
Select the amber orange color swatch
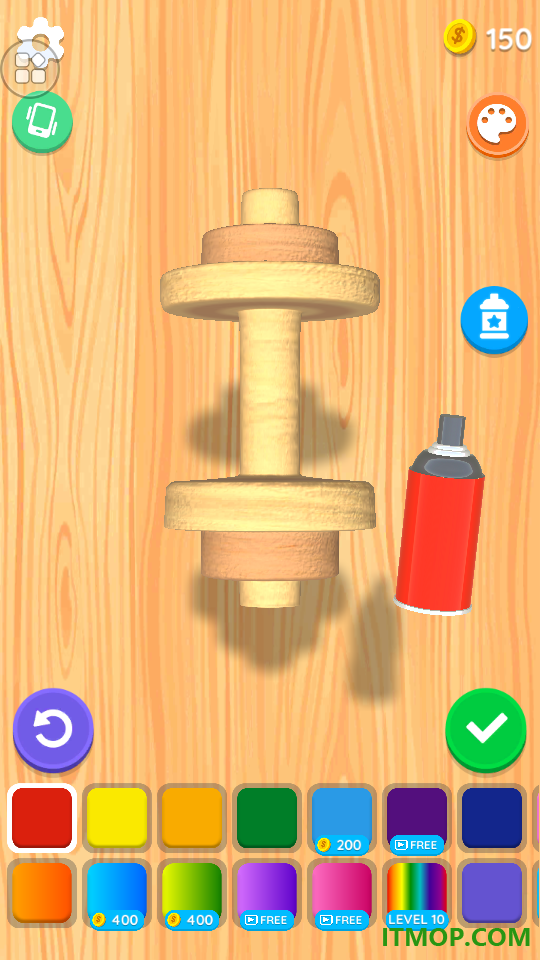tap(192, 818)
